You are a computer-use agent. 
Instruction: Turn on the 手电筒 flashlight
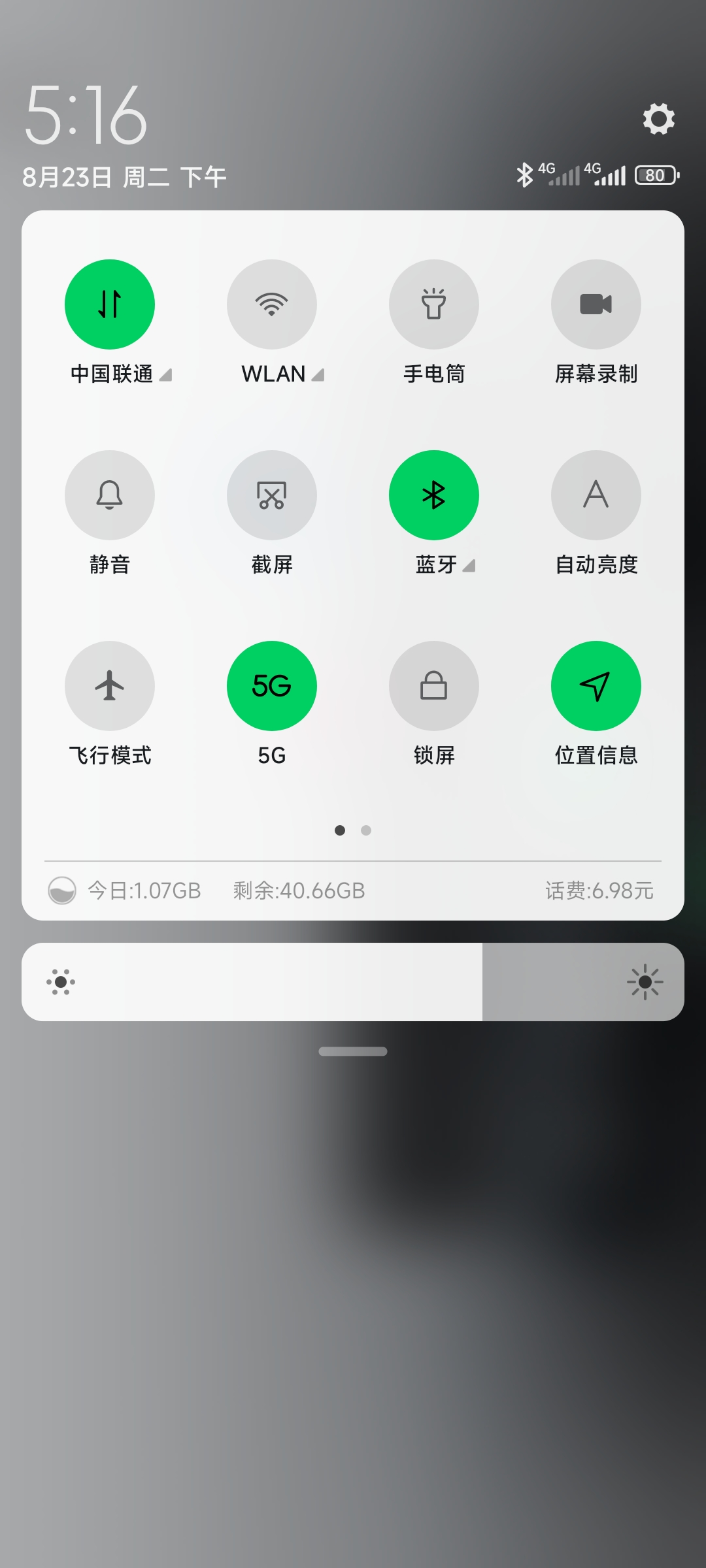pos(434,304)
